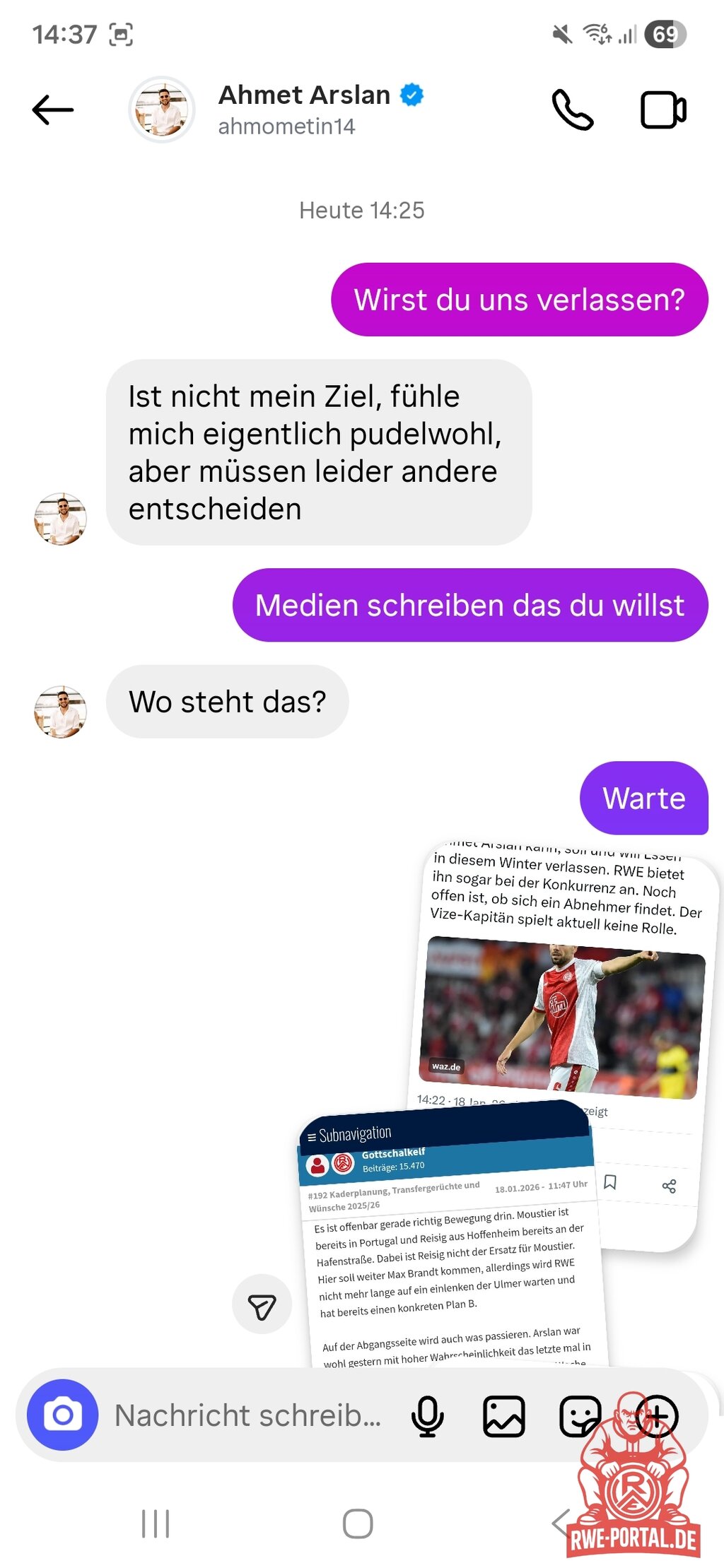724x1568 pixels.
Task: Open the sent forum post screenshot
Action: 452,1258
